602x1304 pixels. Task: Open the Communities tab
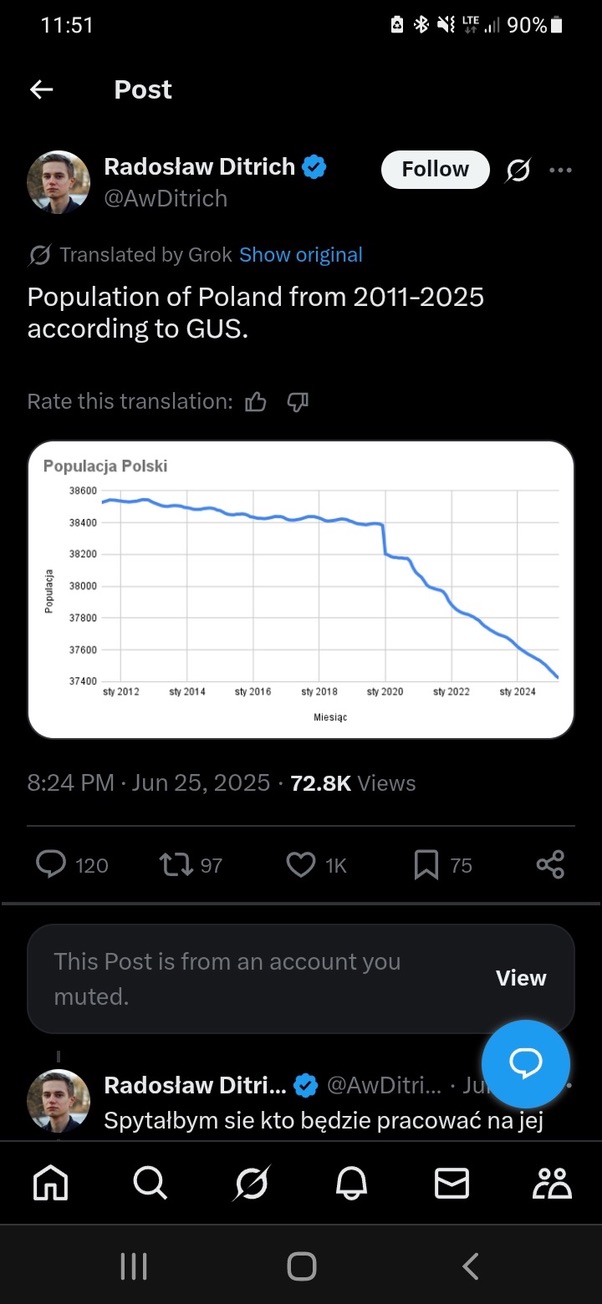(x=552, y=1183)
